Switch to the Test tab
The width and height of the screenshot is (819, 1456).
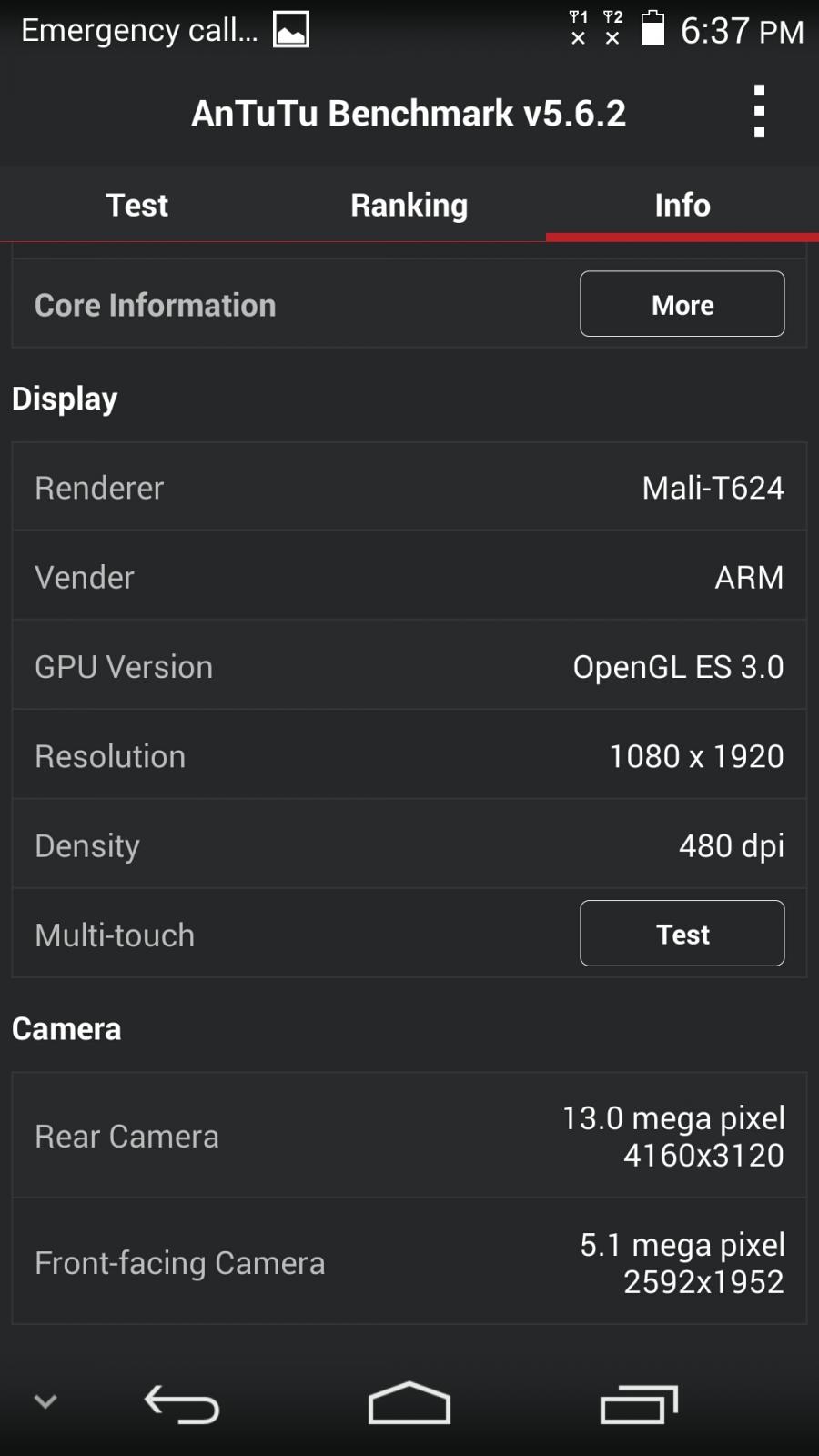[136, 205]
